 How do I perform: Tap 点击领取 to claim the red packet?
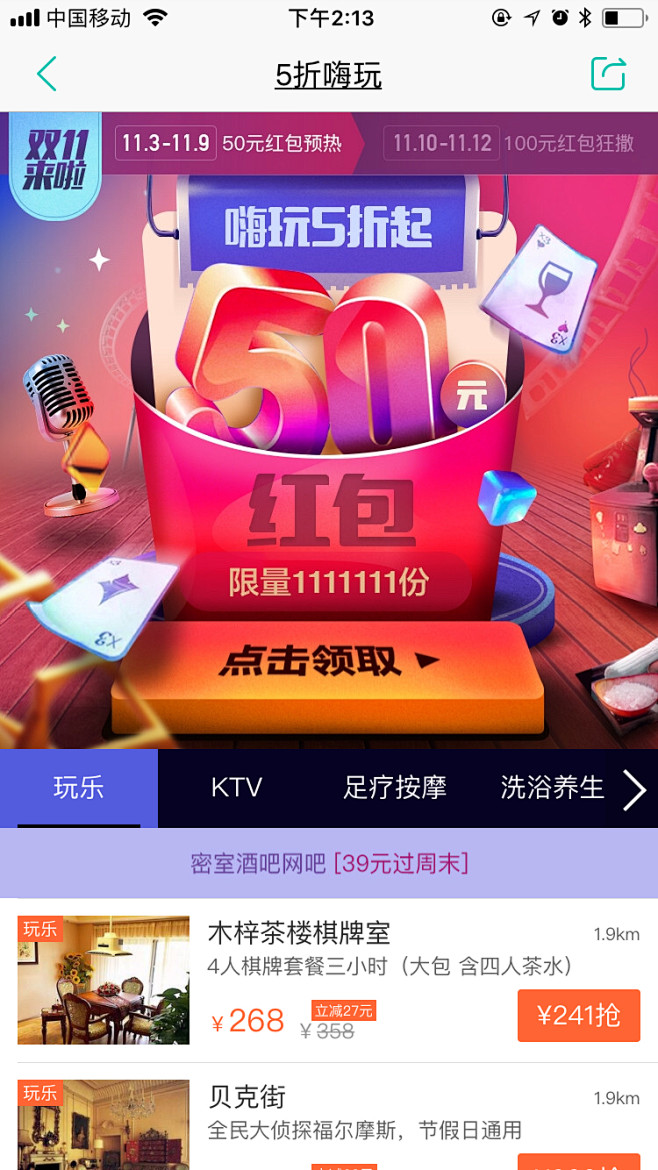pyautogui.click(x=328, y=662)
